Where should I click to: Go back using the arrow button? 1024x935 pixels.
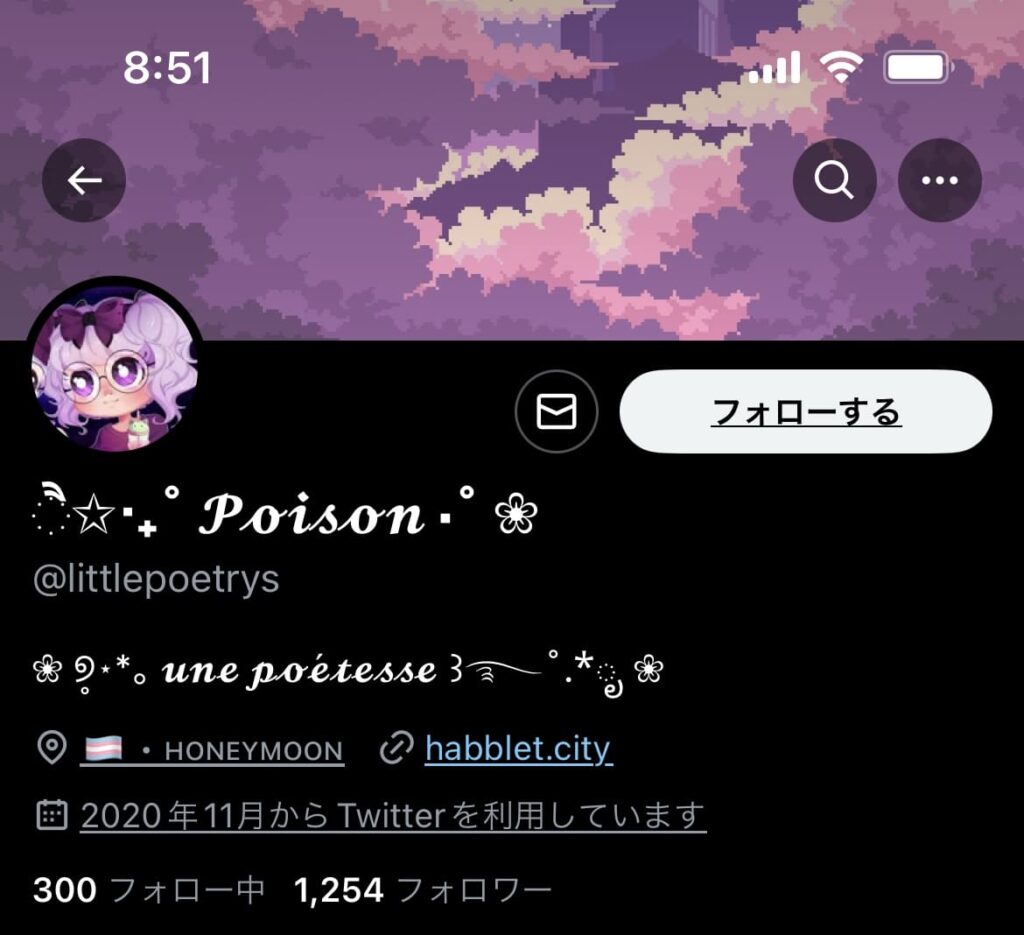(84, 180)
